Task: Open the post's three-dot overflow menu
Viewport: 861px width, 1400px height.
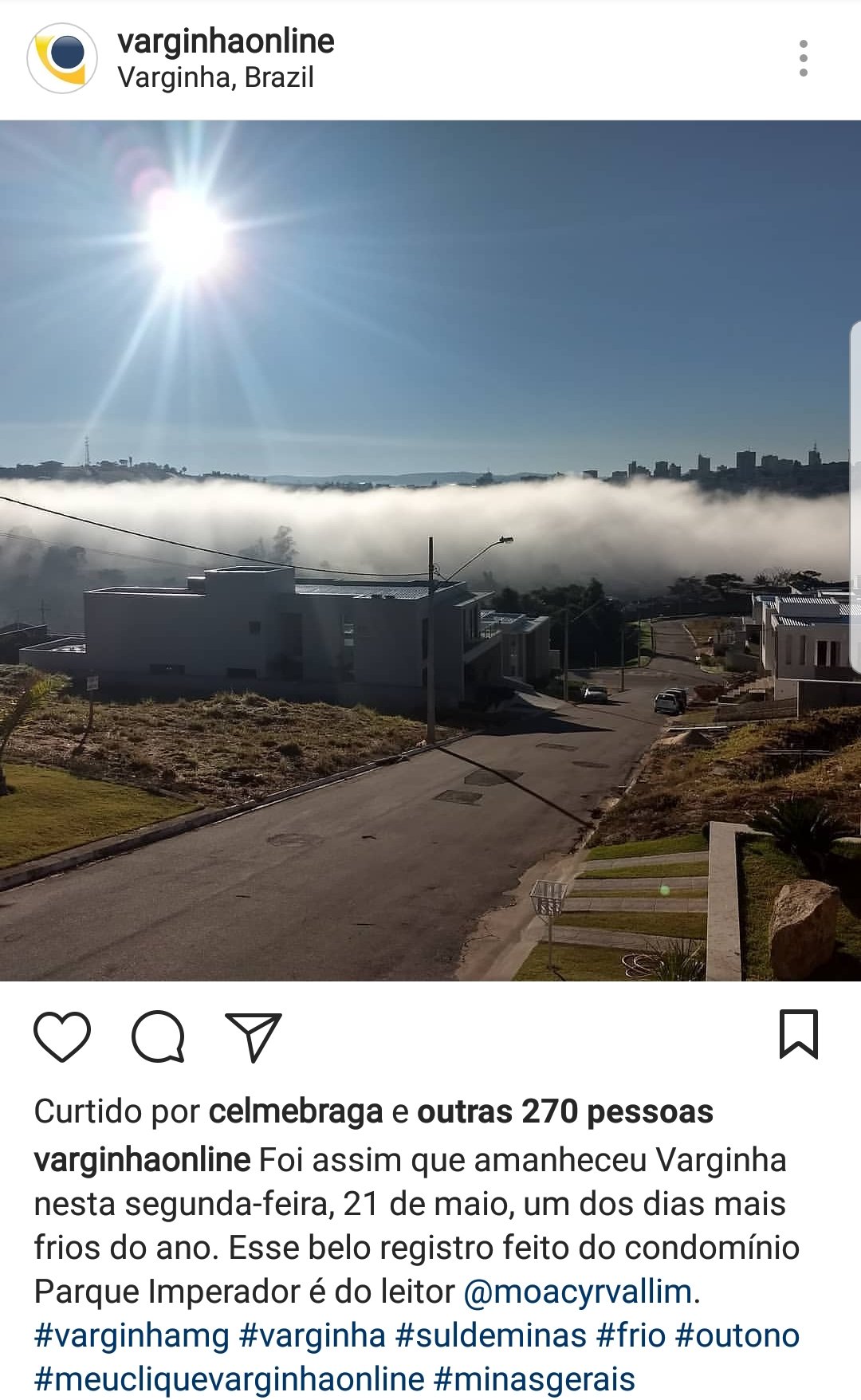Action: pos(803,58)
